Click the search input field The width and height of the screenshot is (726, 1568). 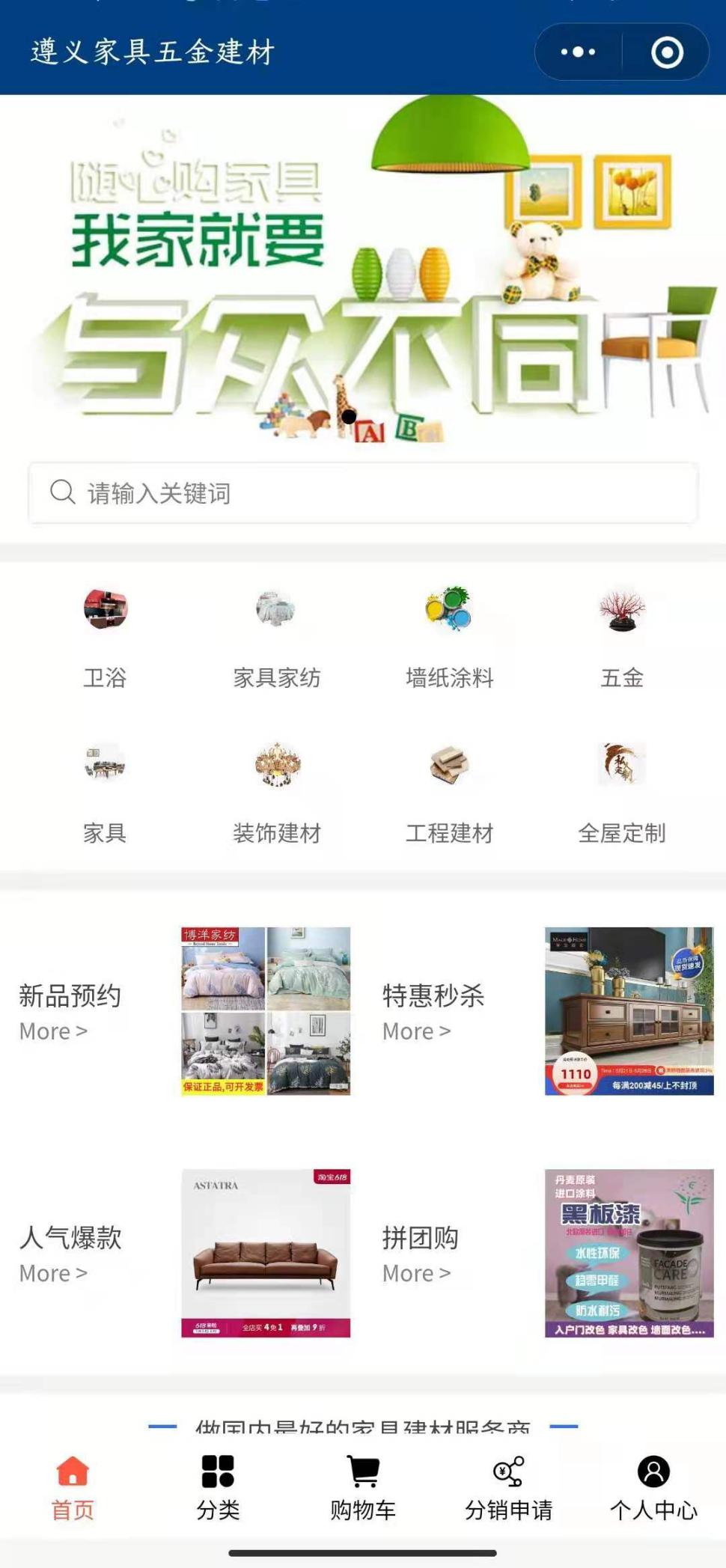click(x=363, y=492)
